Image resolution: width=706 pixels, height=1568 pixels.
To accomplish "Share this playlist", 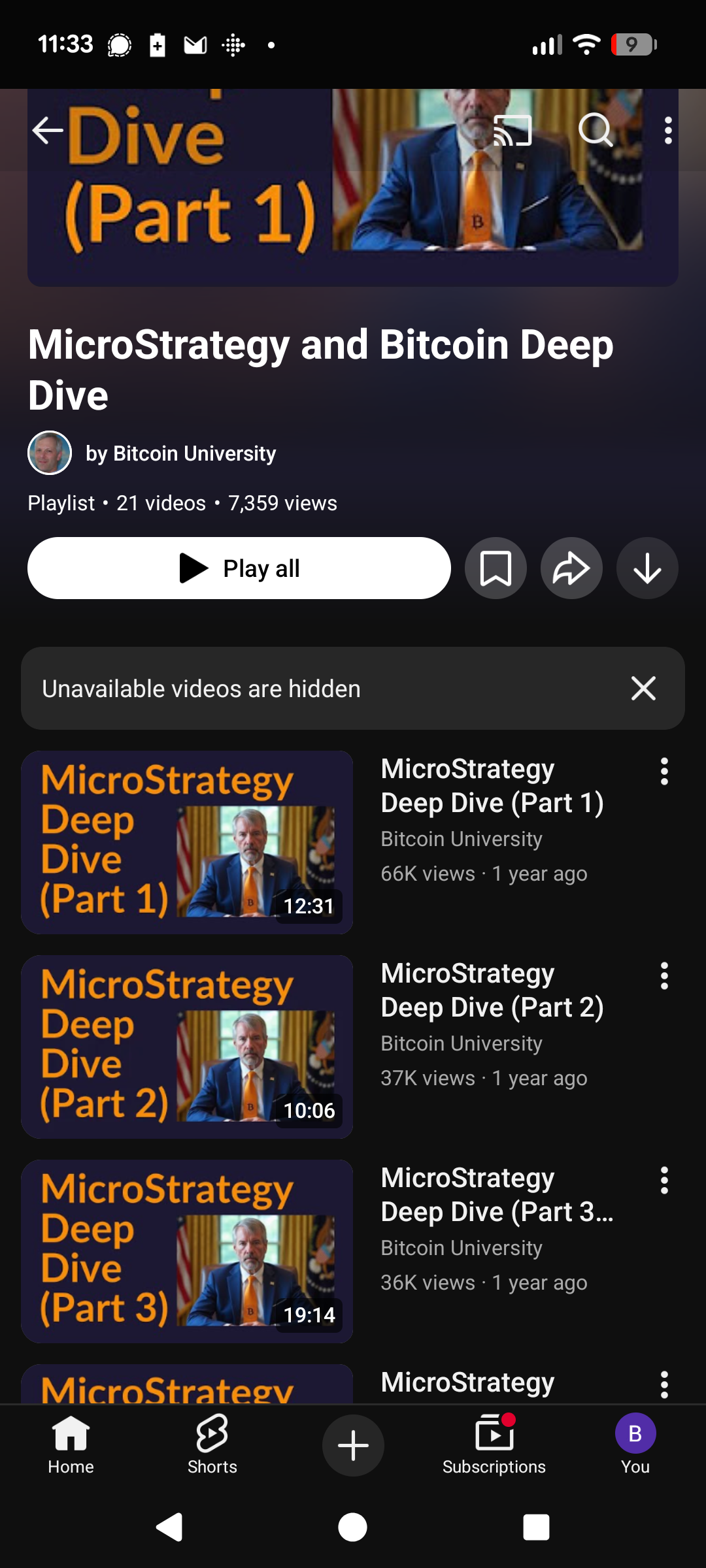I will coord(571,568).
